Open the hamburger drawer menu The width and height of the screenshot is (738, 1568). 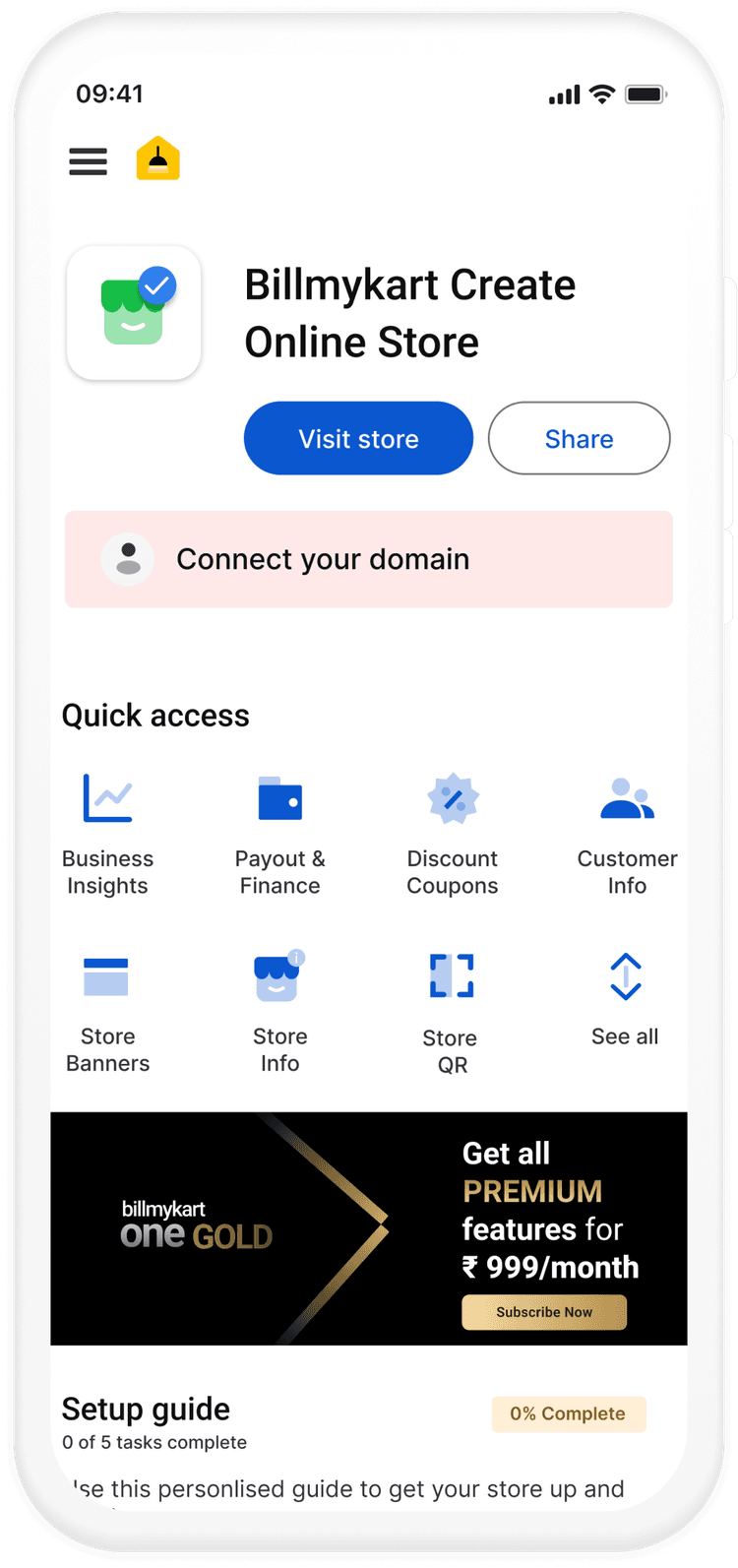(88, 161)
